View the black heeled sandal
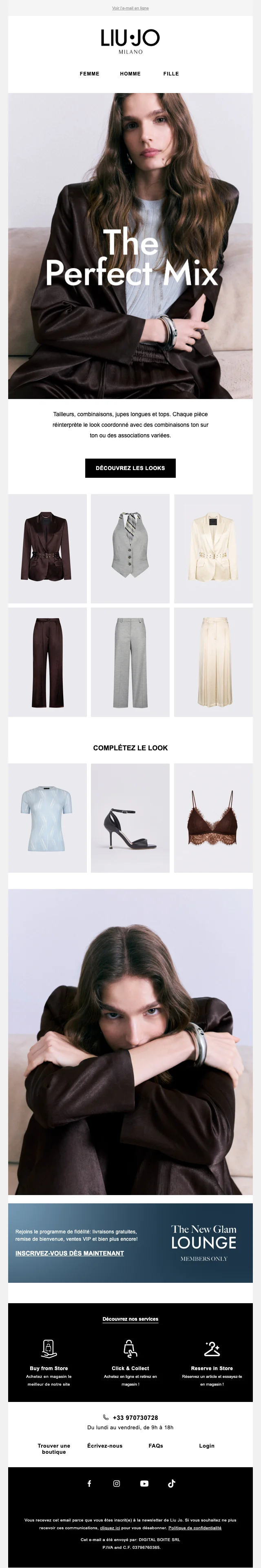This screenshot has height=1568, width=261. point(130,818)
